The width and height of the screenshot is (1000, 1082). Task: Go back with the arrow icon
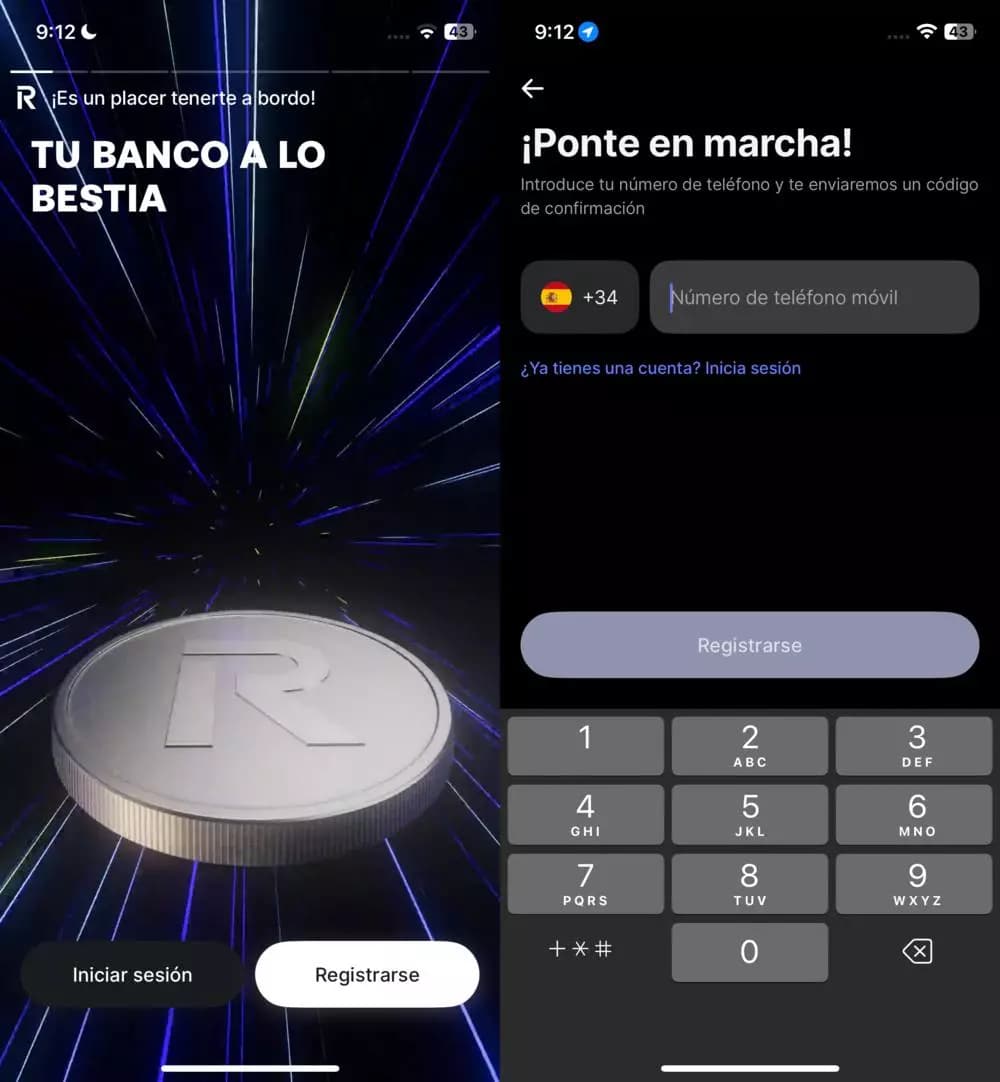[x=533, y=89]
